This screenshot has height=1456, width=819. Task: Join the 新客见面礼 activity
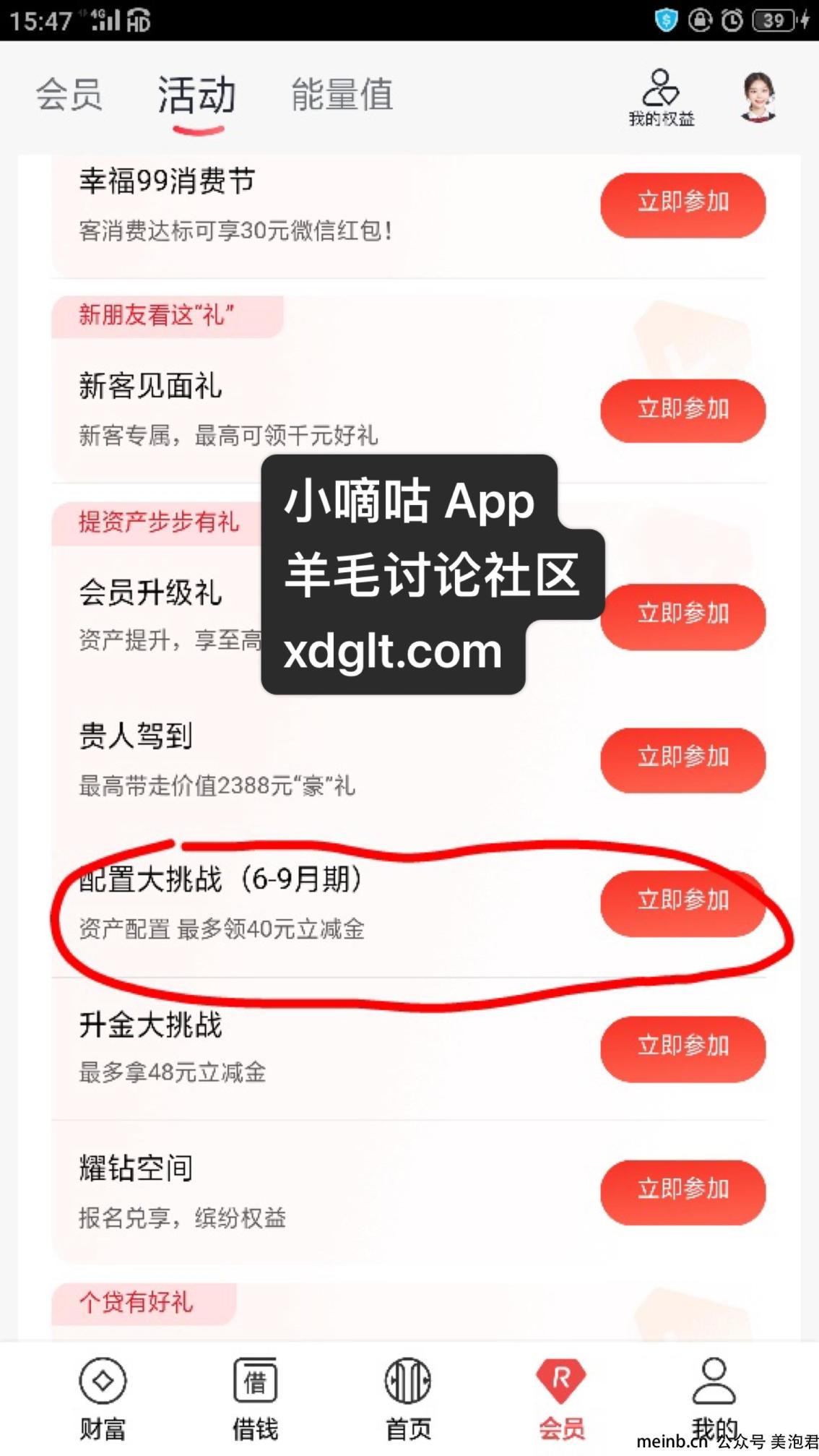[x=682, y=410]
